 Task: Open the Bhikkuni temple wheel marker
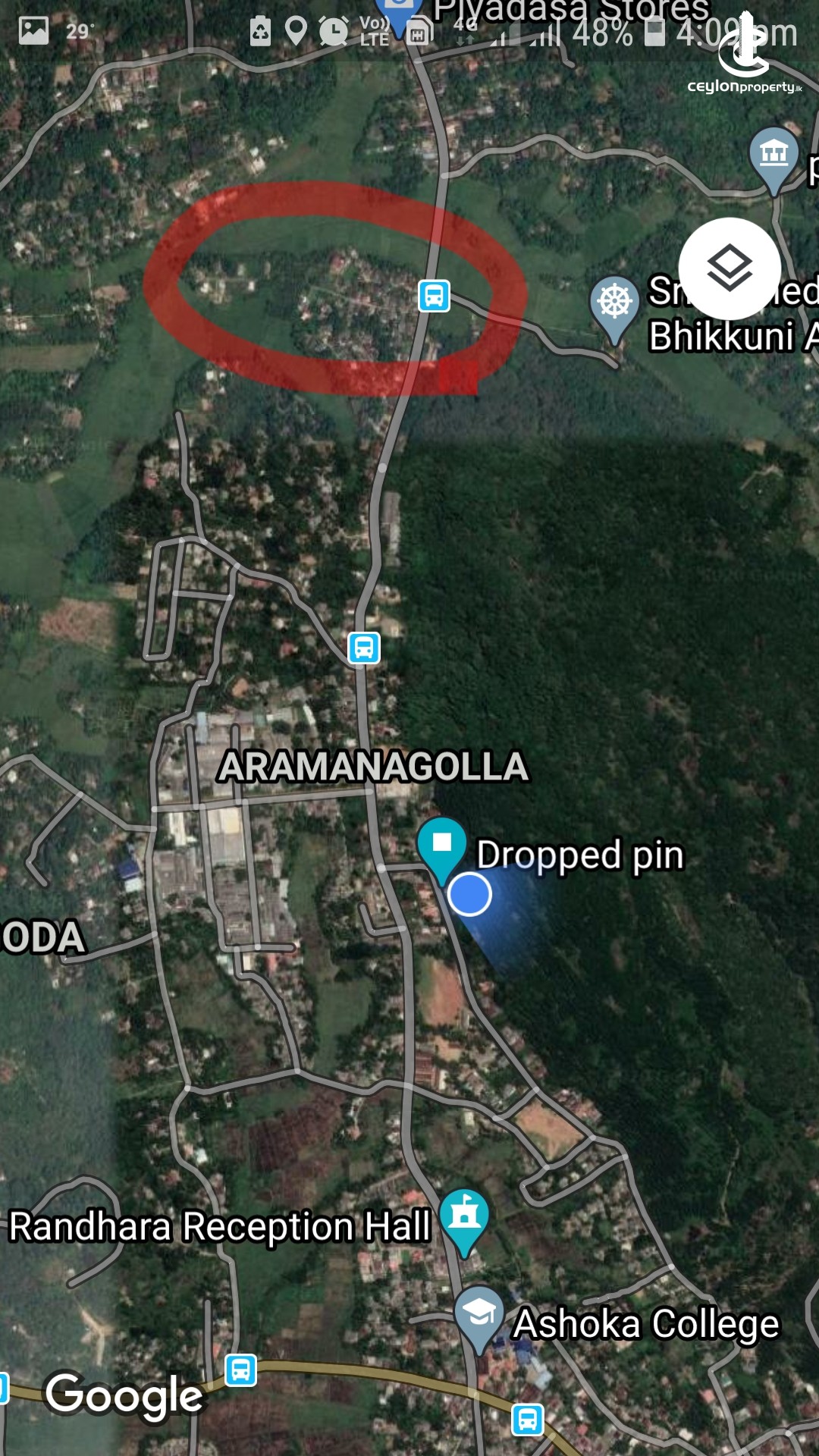click(614, 303)
